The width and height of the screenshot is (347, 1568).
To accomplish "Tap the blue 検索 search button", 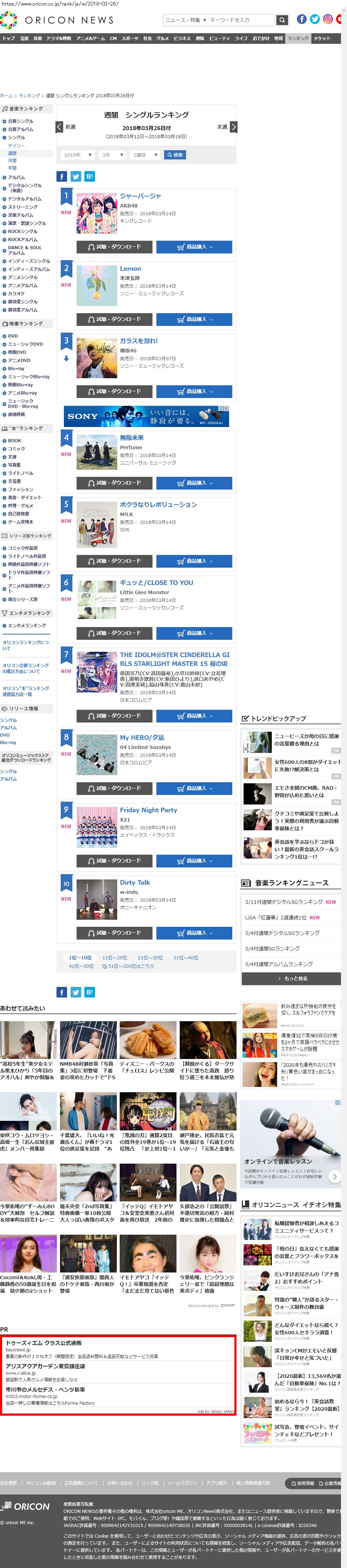I will (x=175, y=155).
